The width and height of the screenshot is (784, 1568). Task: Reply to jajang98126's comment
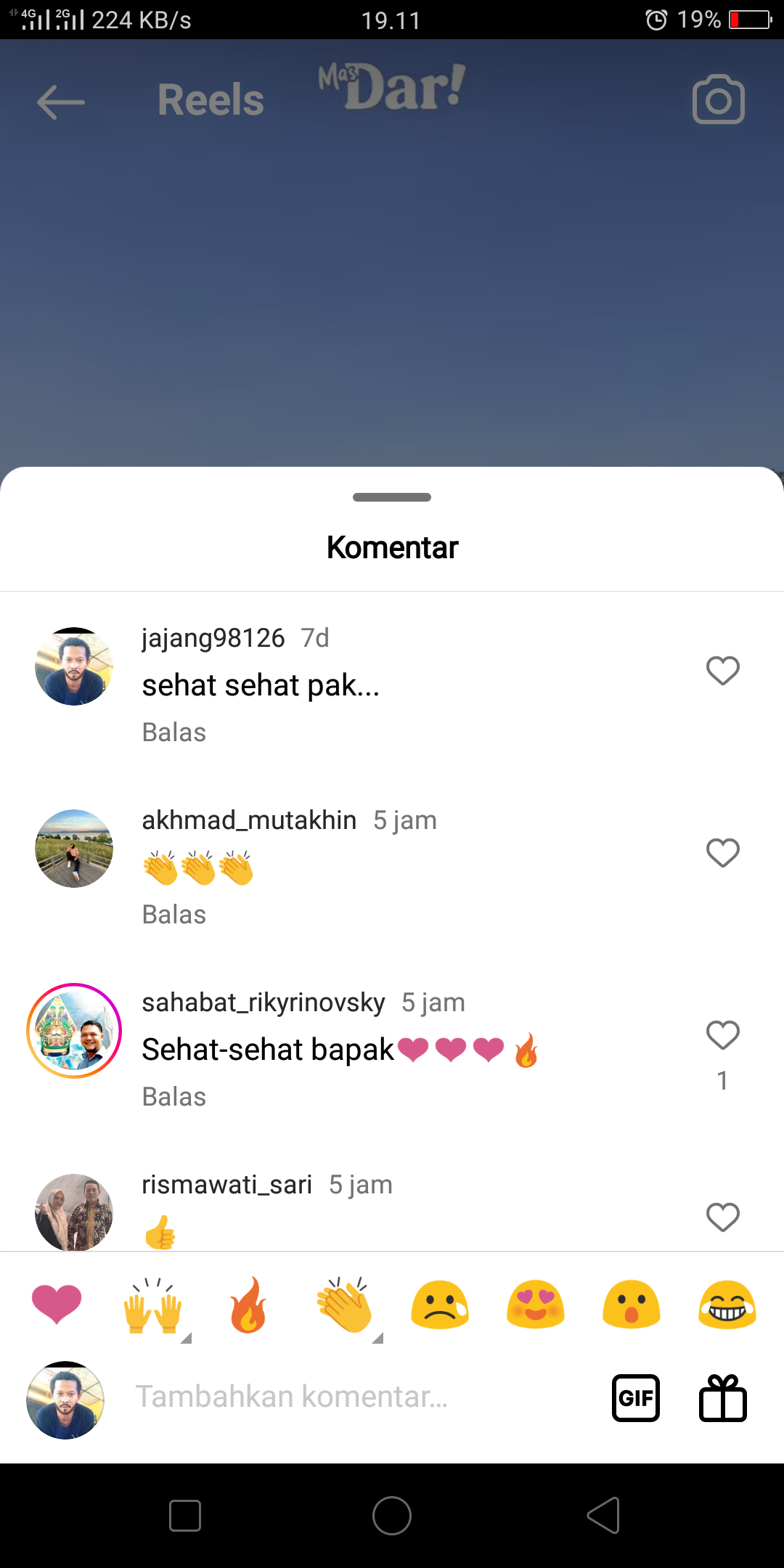(174, 732)
